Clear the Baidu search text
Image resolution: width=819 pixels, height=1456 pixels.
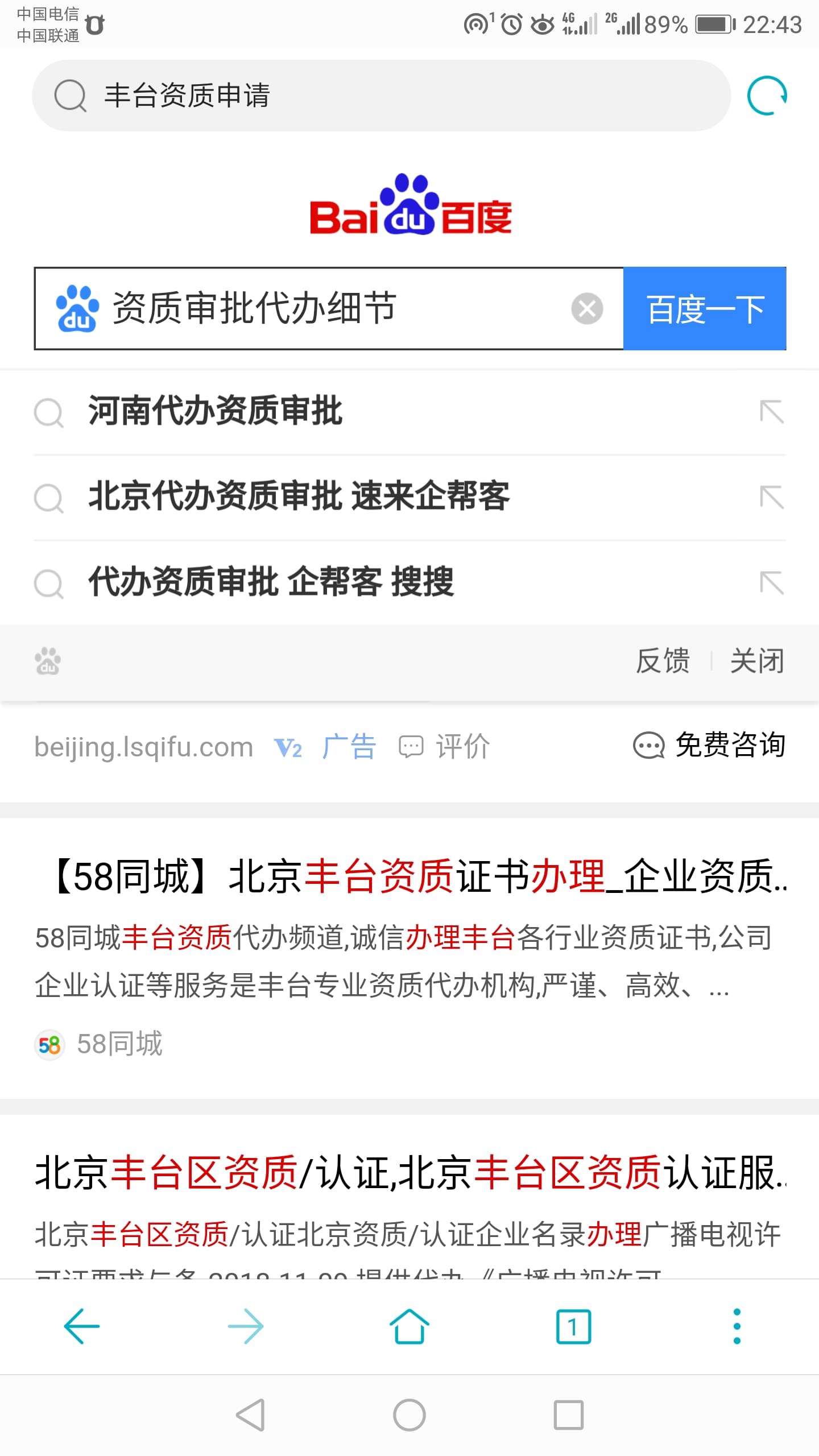tap(587, 309)
